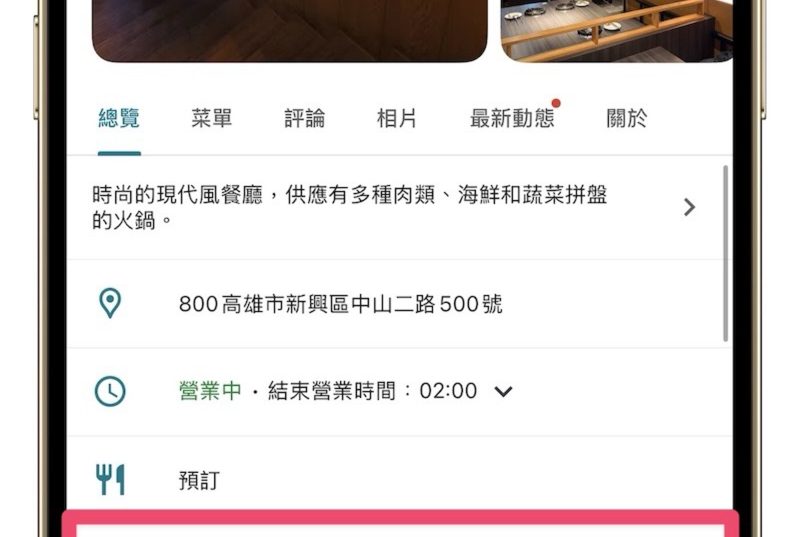View the 最新動態 tab
This screenshot has height=537, width=800.
pos(512,119)
